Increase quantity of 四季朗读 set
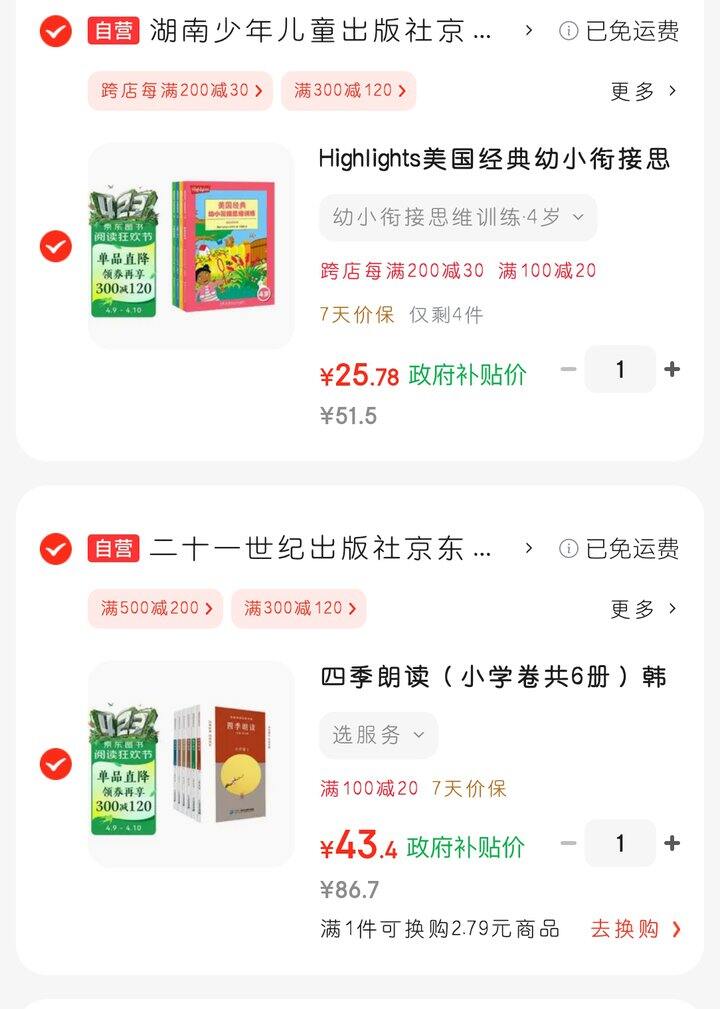 (x=673, y=843)
